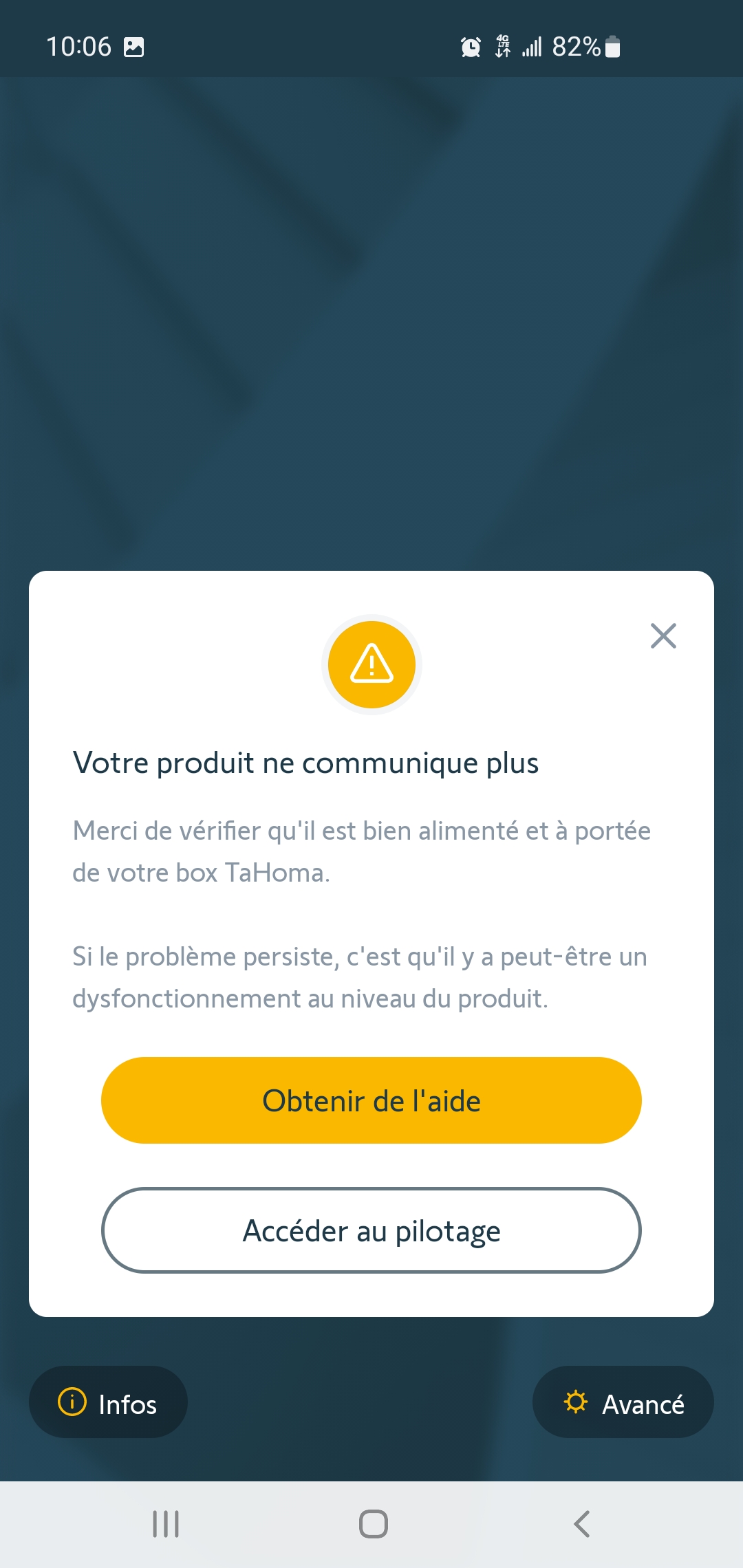Open the Avancé settings
The image size is (743, 1568).
[x=623, y=1402]
